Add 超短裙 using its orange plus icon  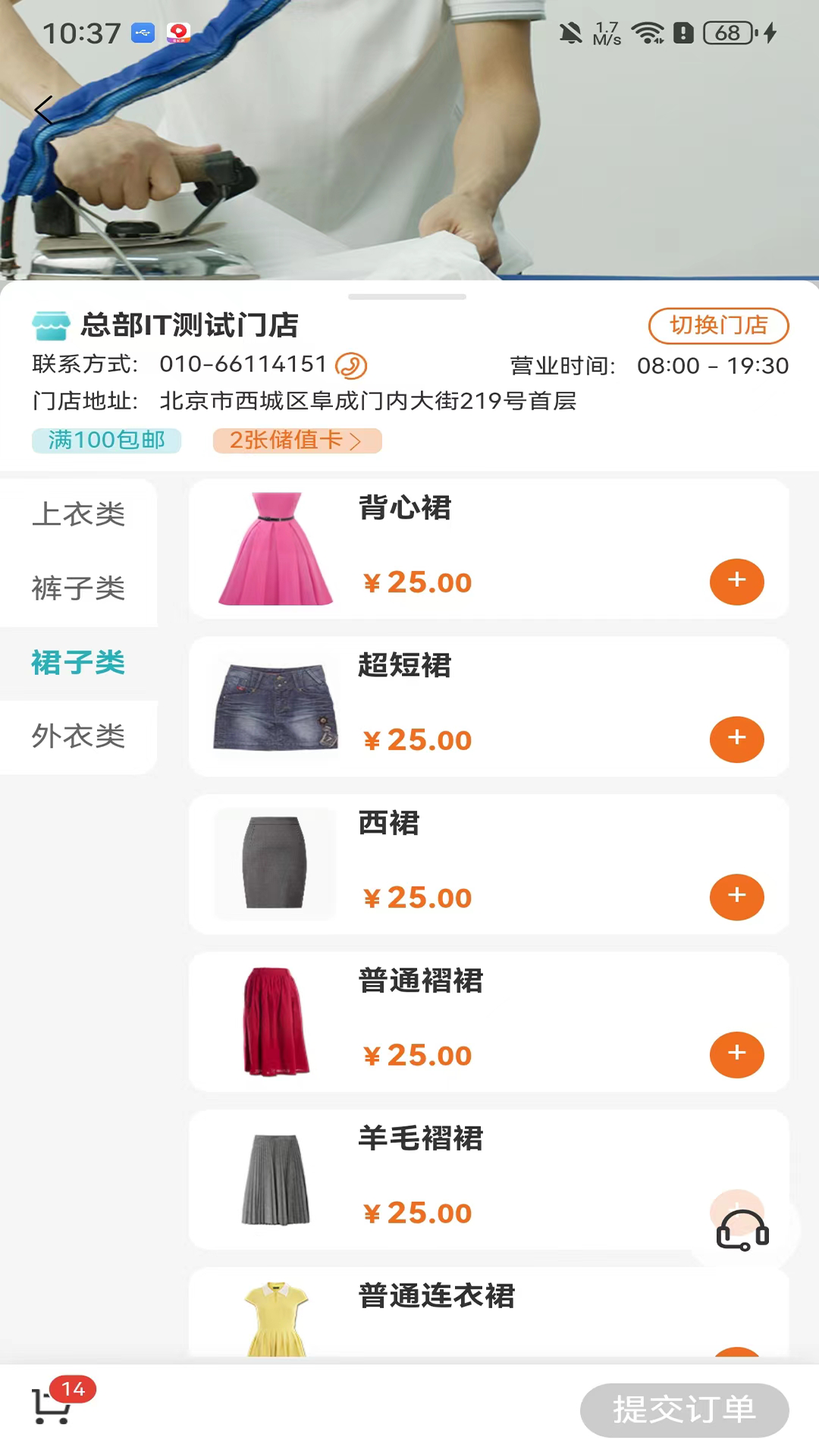point(736,739)
